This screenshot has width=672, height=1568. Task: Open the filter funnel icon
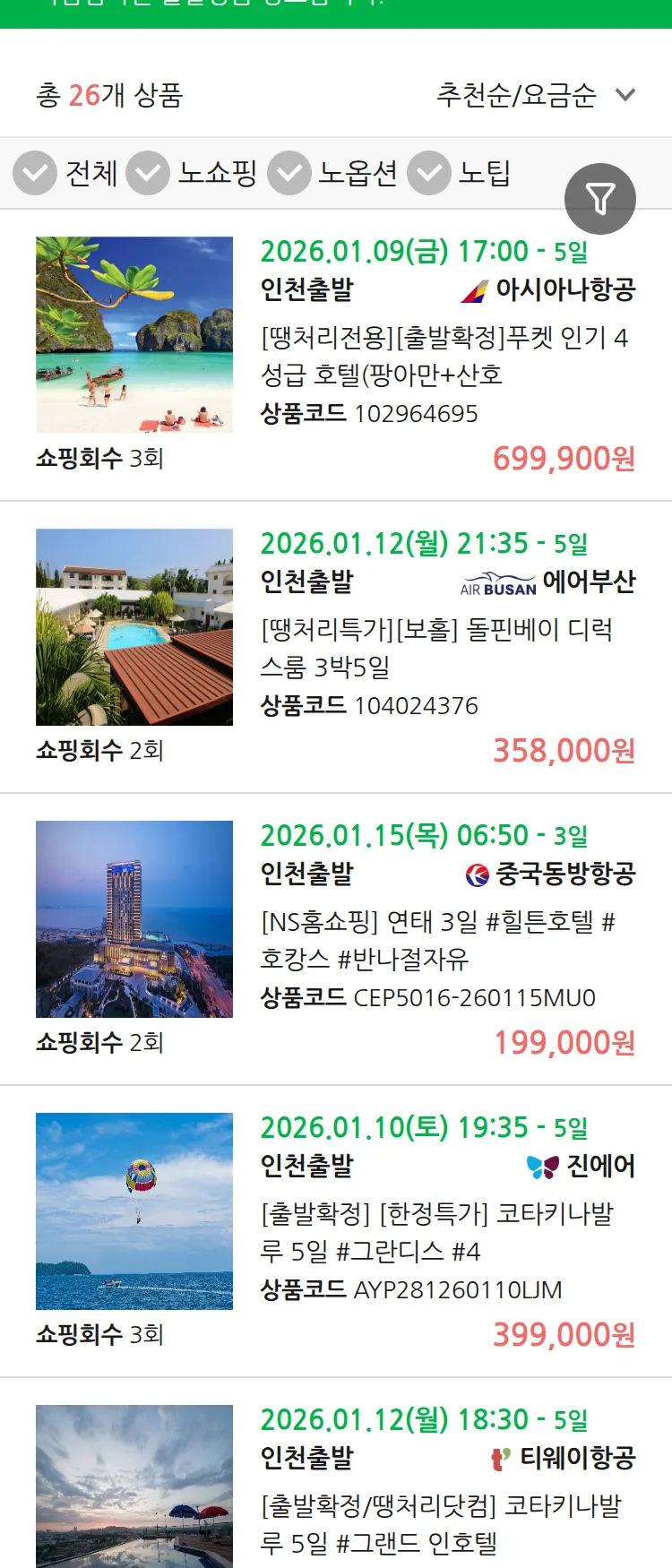(x=600, y=198)
